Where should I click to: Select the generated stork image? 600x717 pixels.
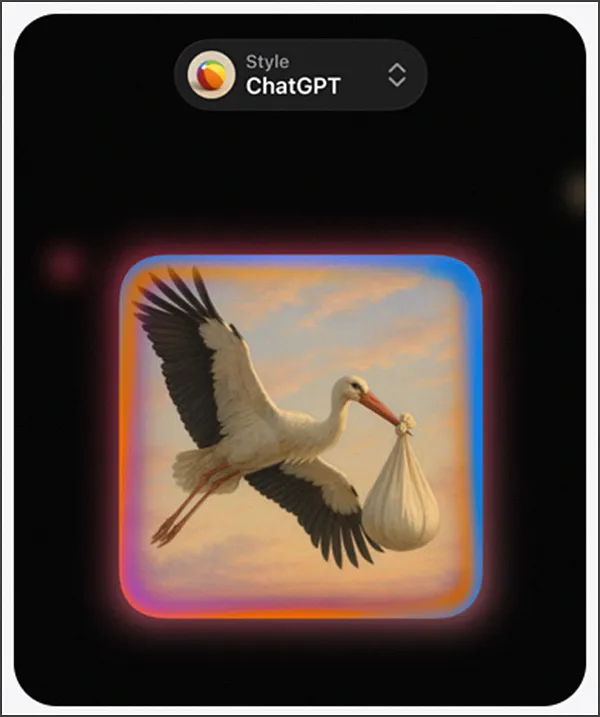click(300, 436)
